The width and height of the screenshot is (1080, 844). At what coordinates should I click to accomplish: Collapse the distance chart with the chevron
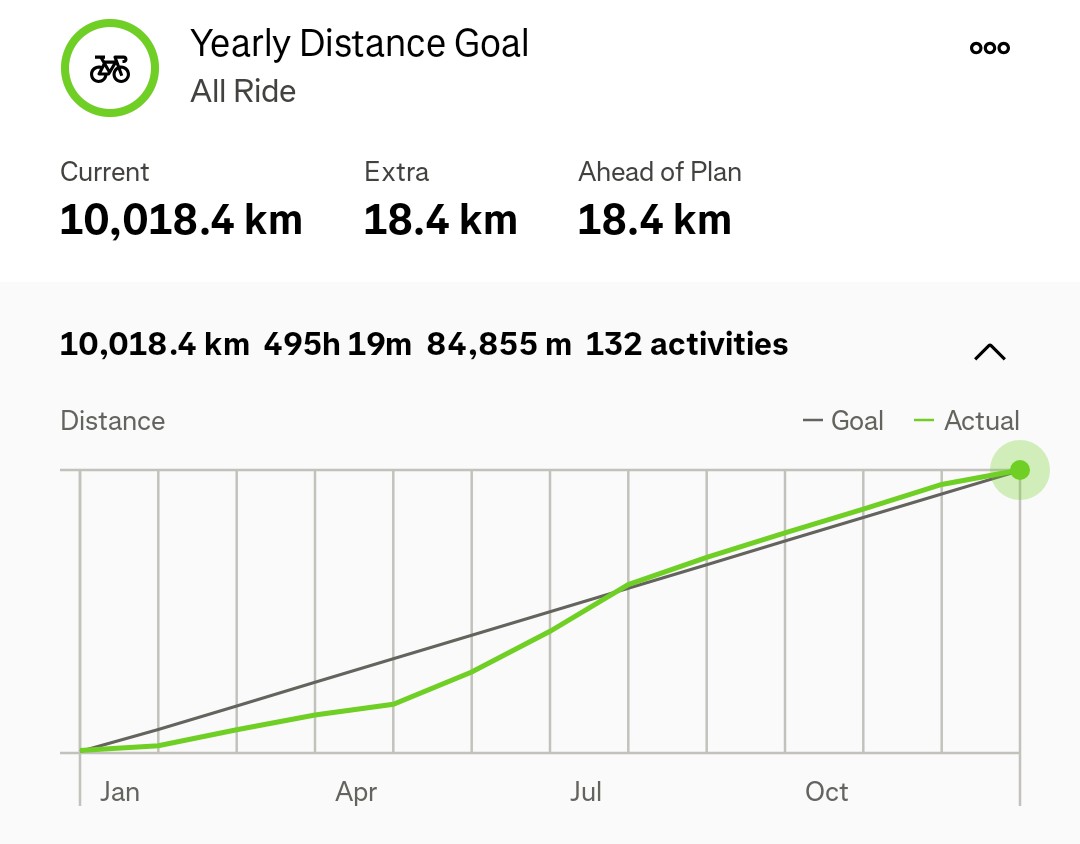(x=989, y=351)
